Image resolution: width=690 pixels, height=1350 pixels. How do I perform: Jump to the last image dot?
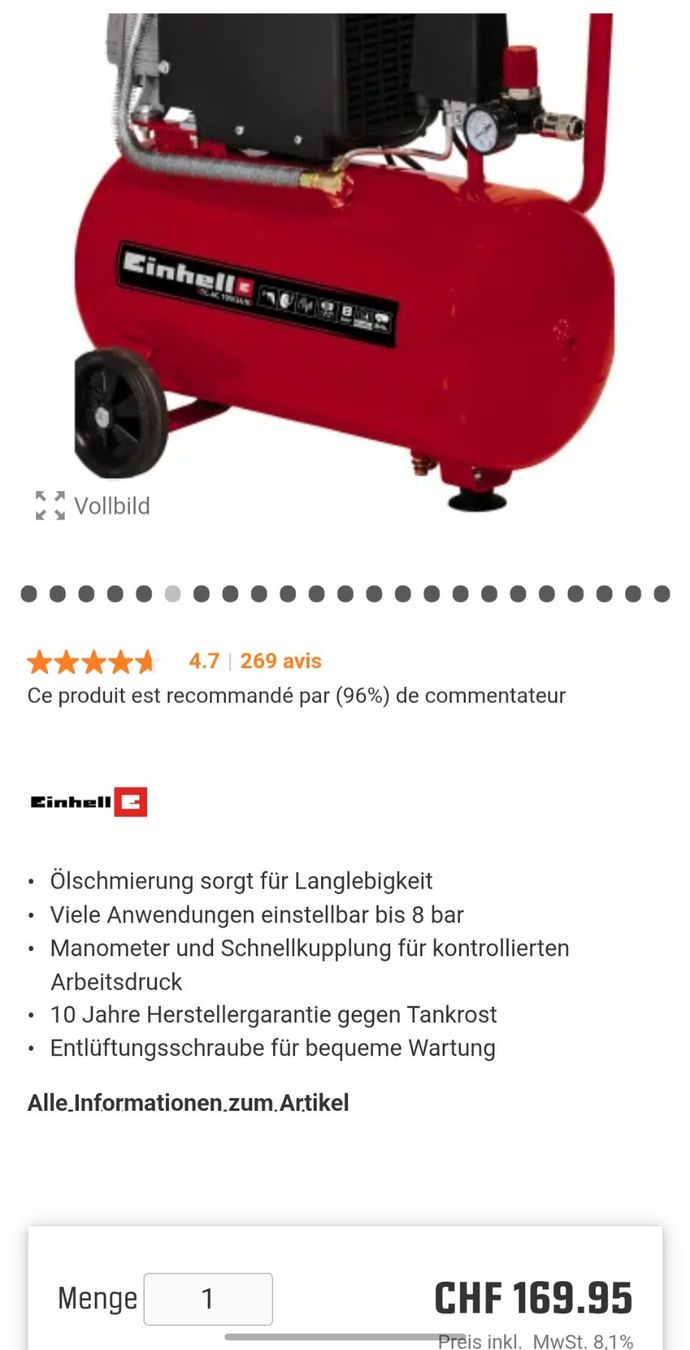[661, 594]
